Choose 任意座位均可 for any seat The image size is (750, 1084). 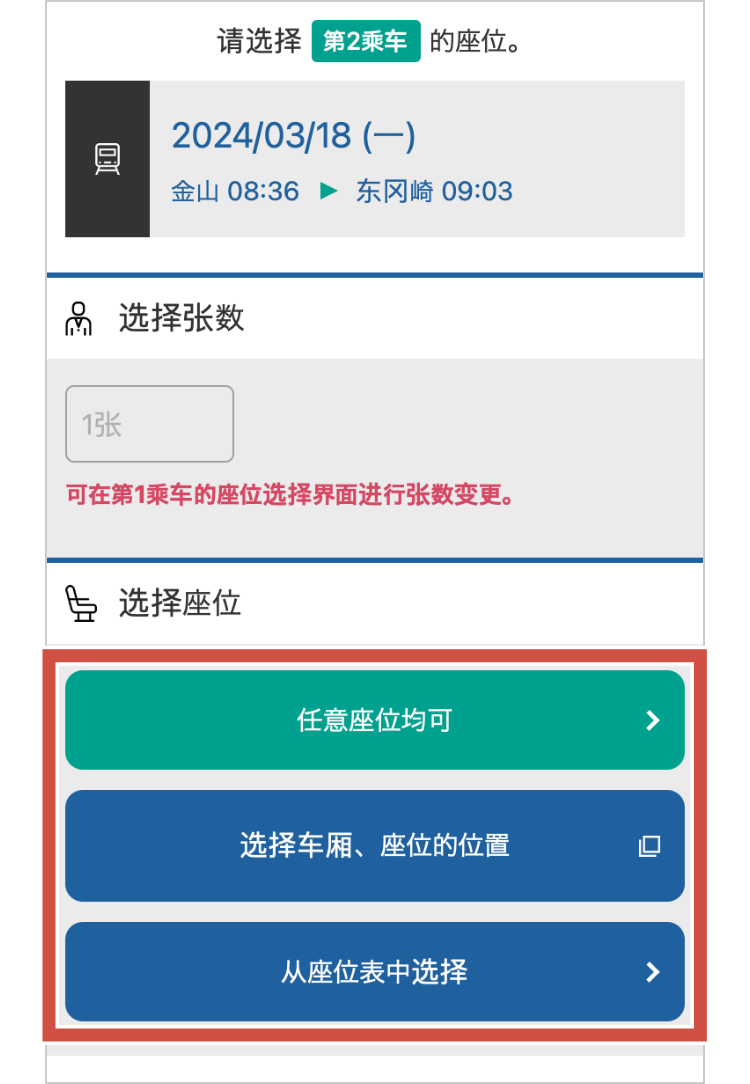375,720
